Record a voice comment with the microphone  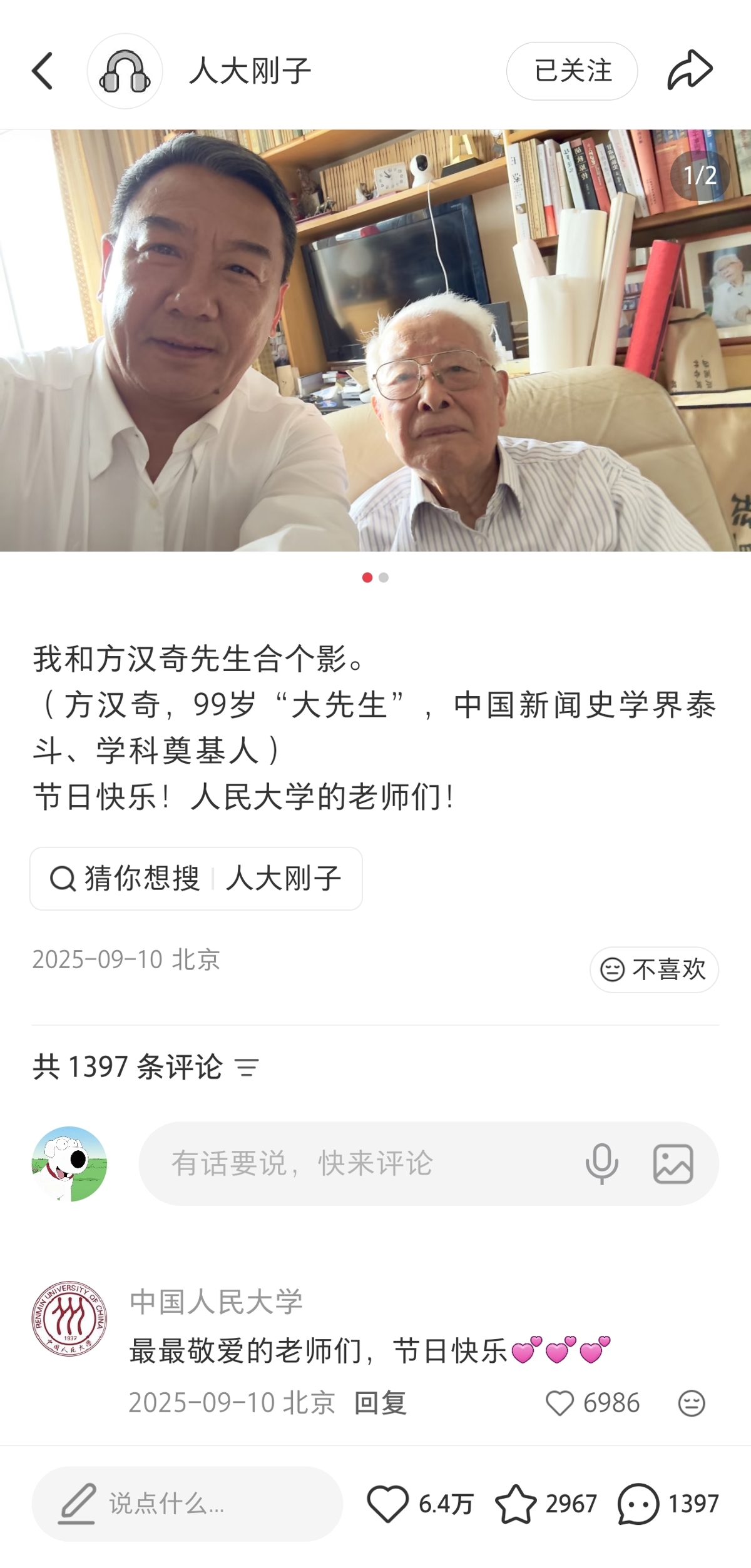pos(602,1164)
